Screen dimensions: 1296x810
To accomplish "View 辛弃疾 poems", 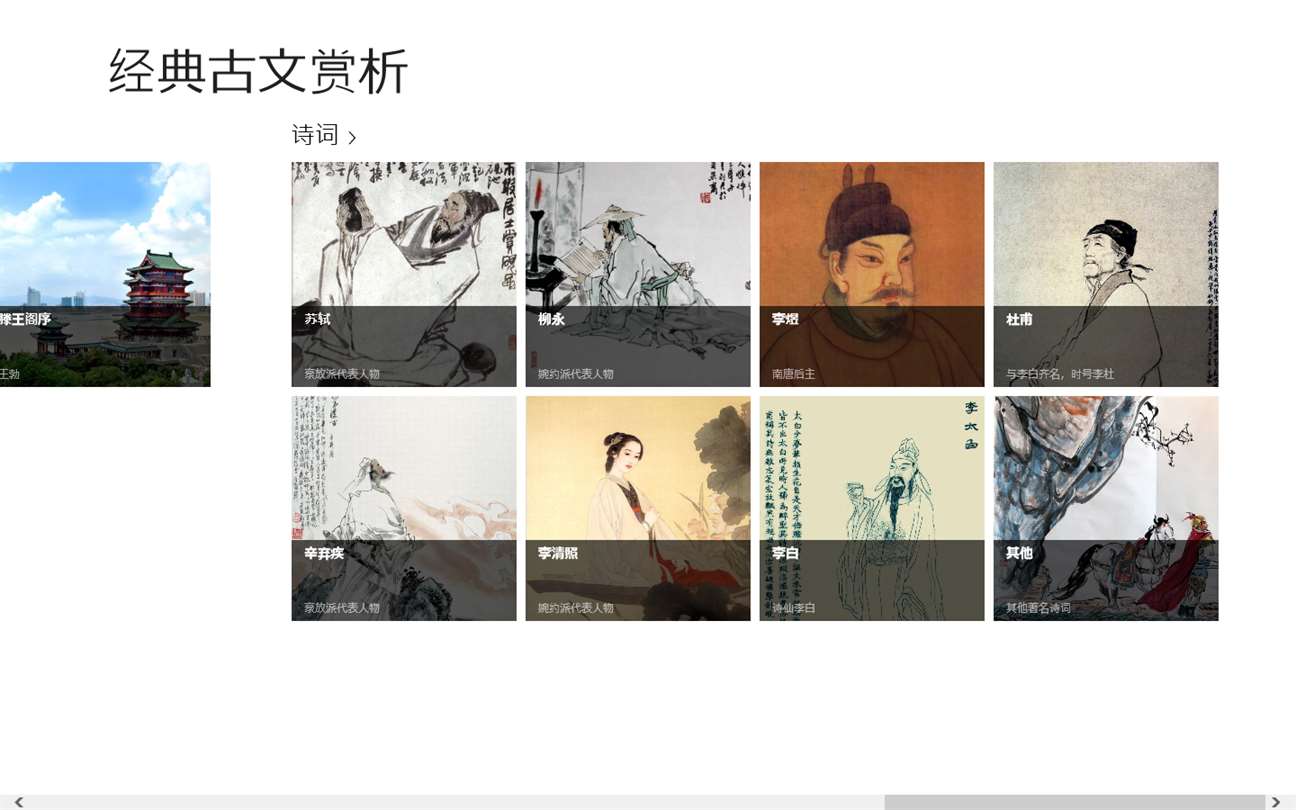I will point(403,508).
